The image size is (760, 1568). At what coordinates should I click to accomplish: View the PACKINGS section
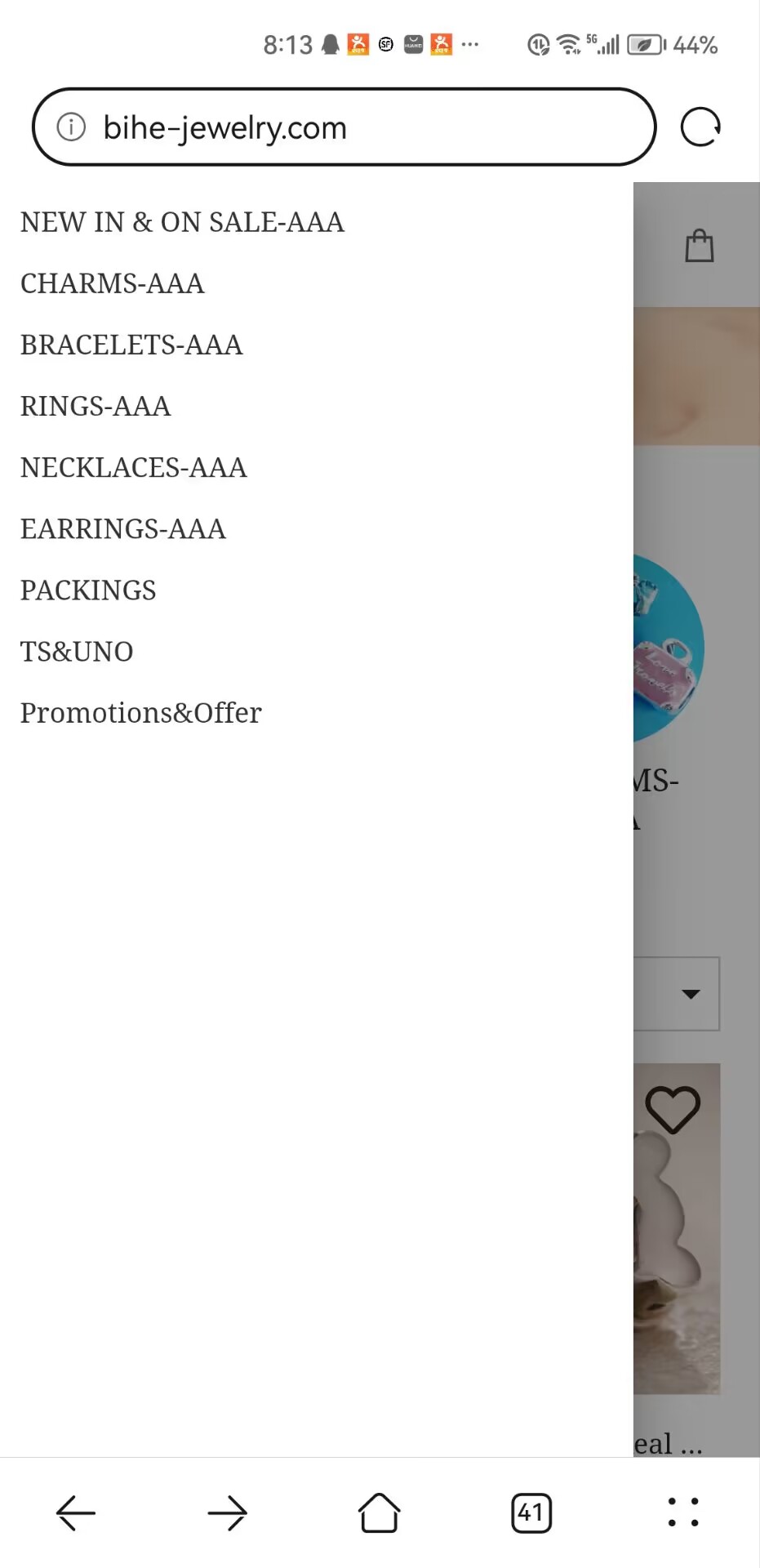[88, 590]
